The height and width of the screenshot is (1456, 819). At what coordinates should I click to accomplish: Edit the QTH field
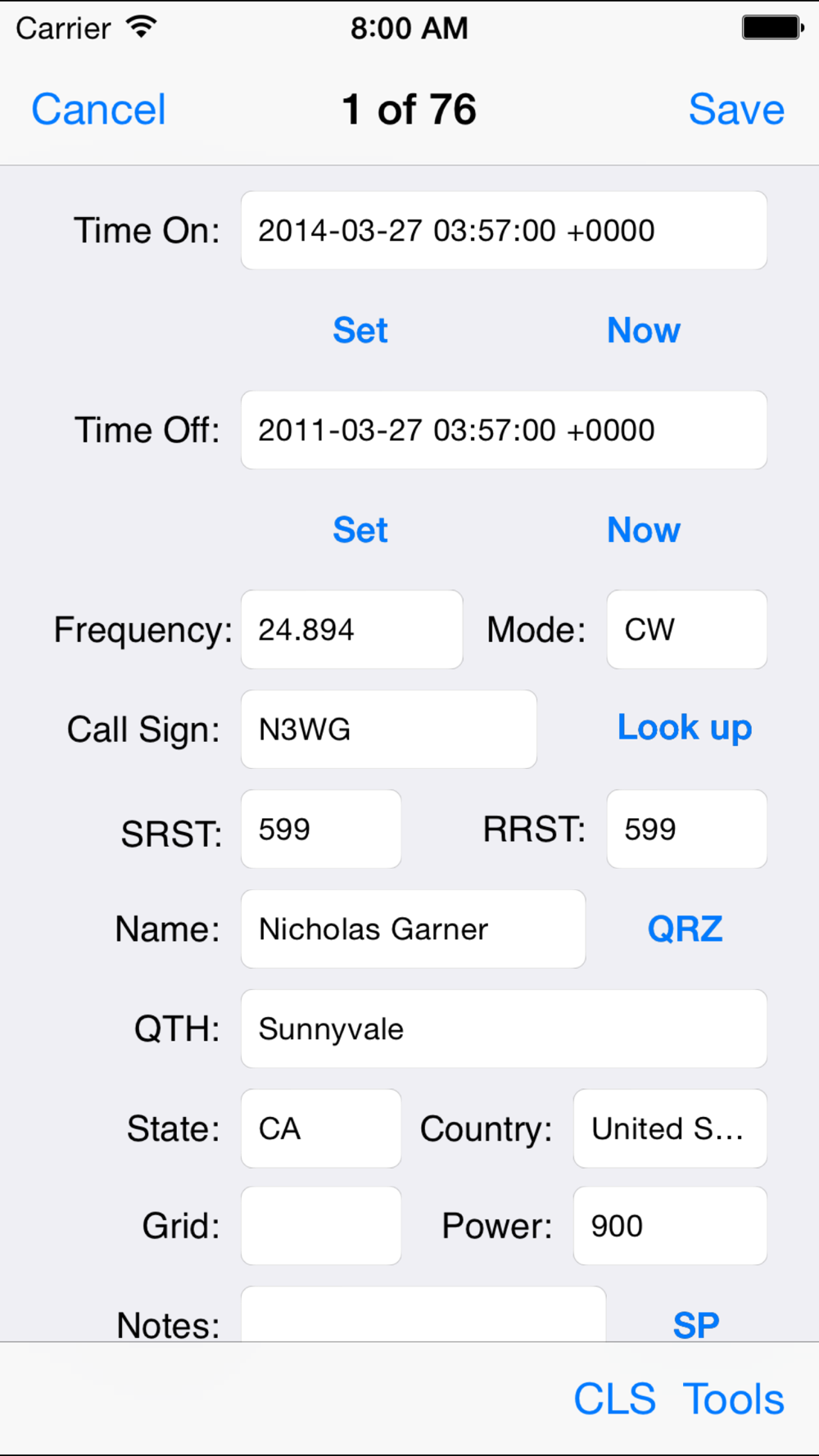point(503,1029)
